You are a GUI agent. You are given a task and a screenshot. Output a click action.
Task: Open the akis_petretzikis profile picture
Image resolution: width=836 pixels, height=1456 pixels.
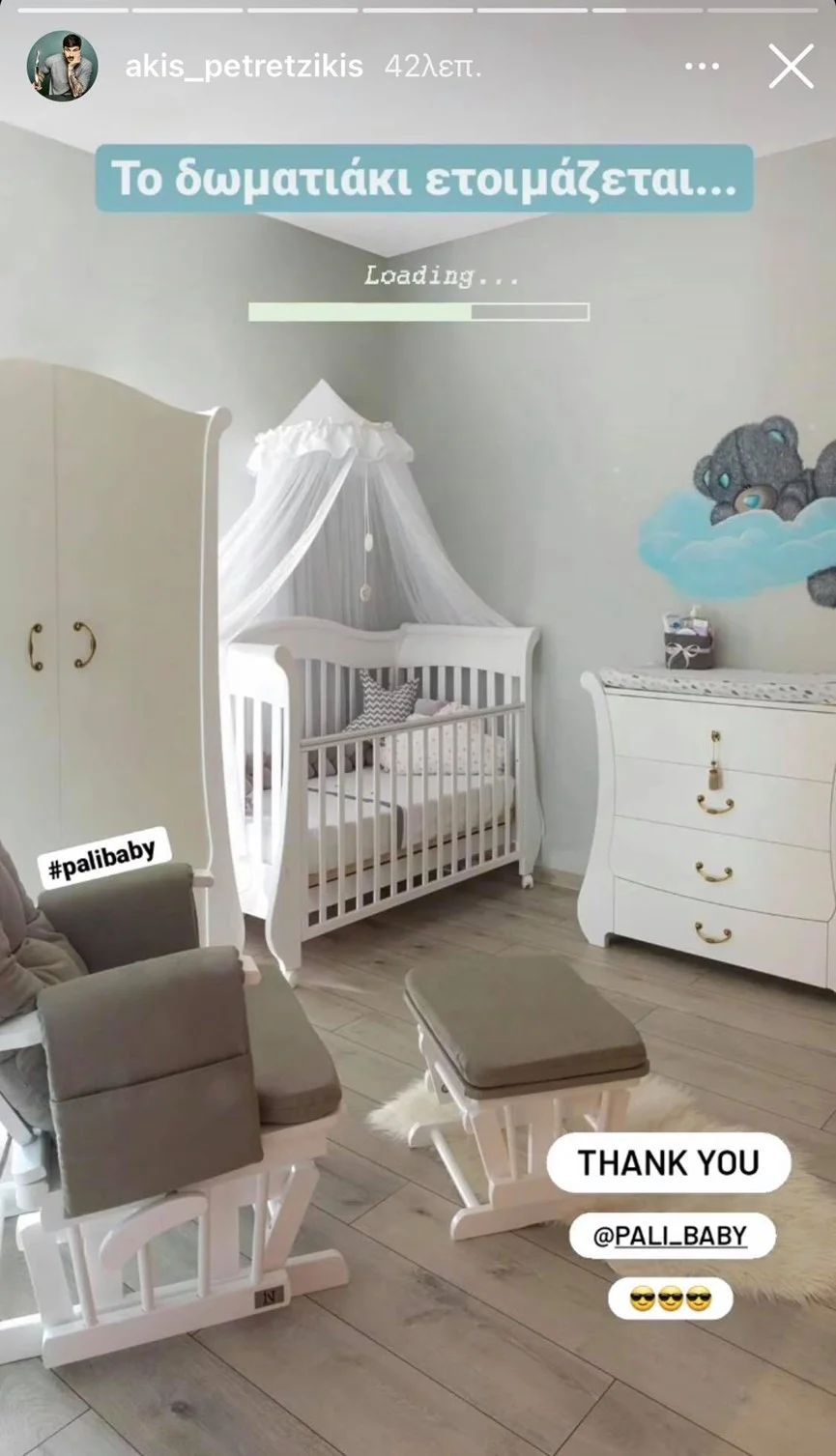coord(62,66)
